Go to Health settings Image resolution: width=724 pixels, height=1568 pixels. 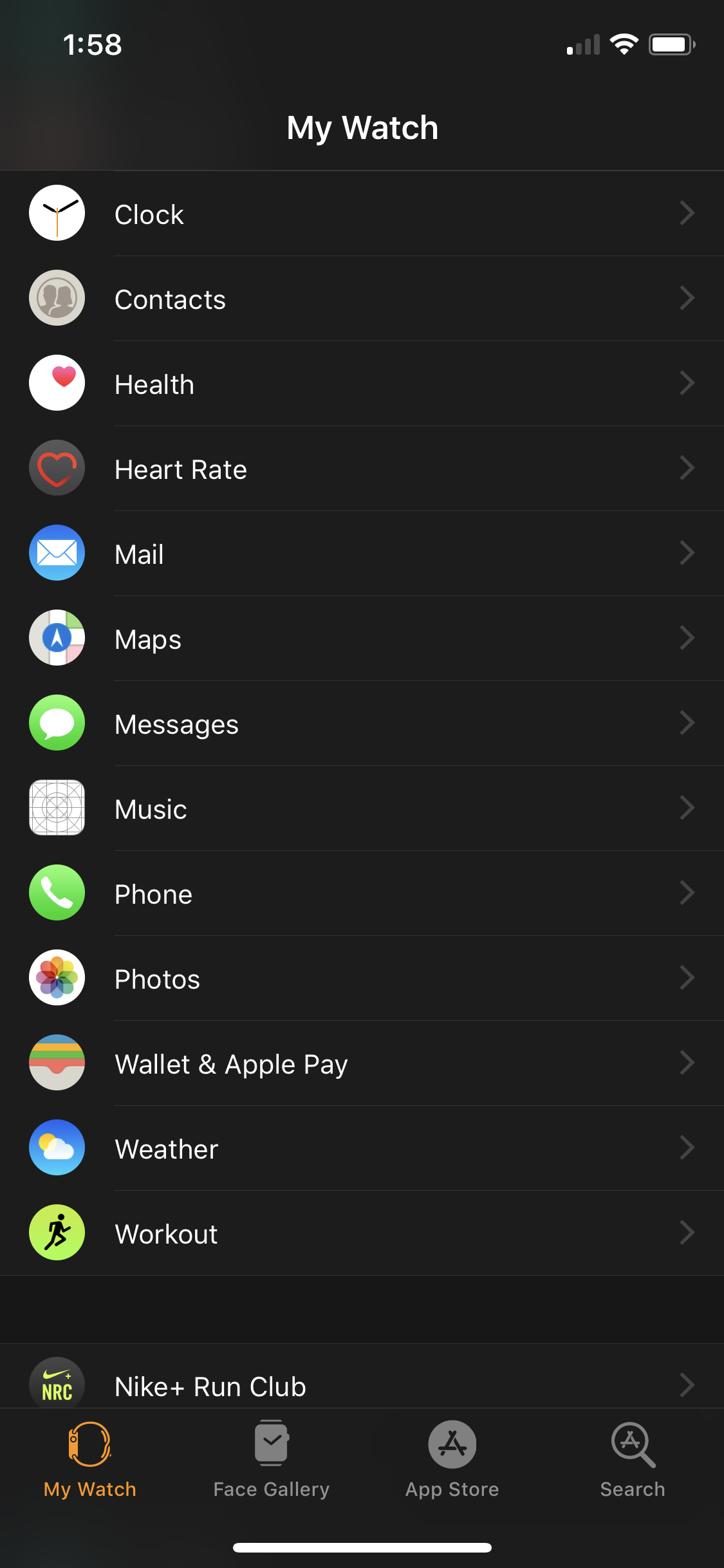click(362, 384)
